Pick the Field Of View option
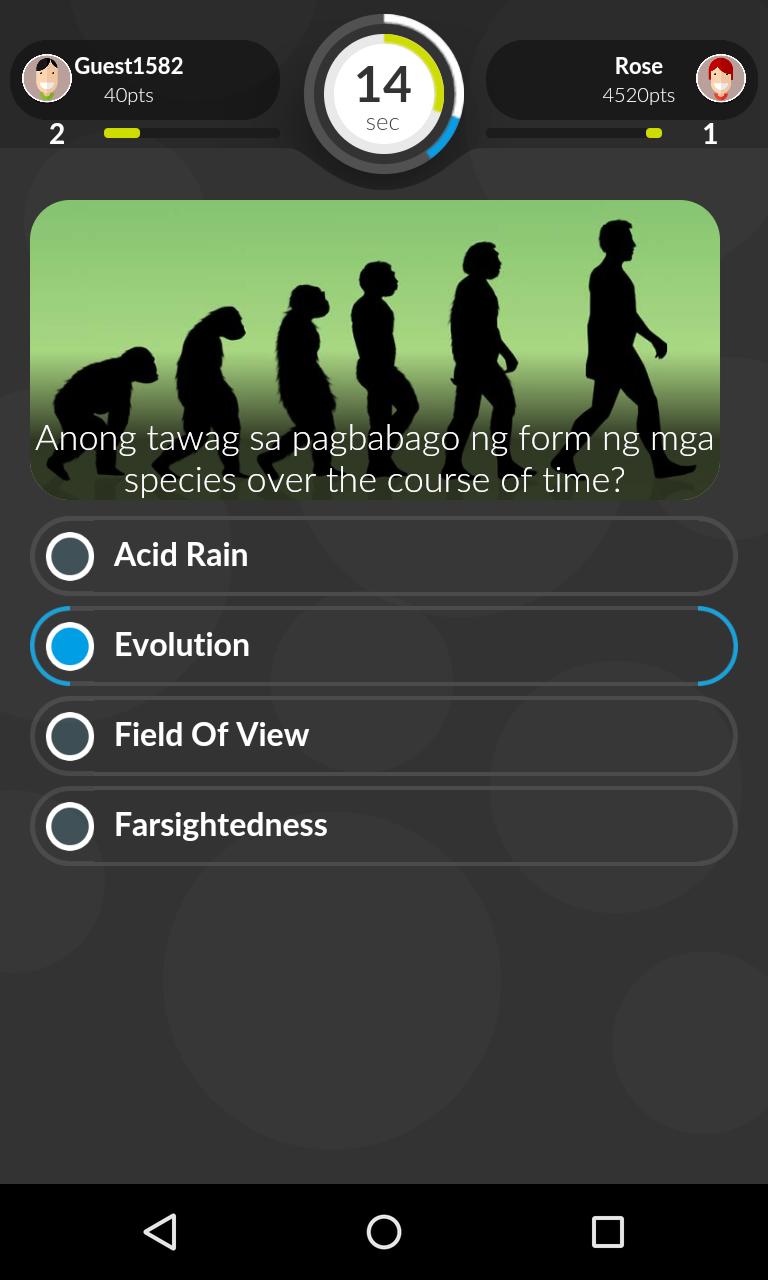Viewport: 768px width, 1280px height. click(383, 736)
